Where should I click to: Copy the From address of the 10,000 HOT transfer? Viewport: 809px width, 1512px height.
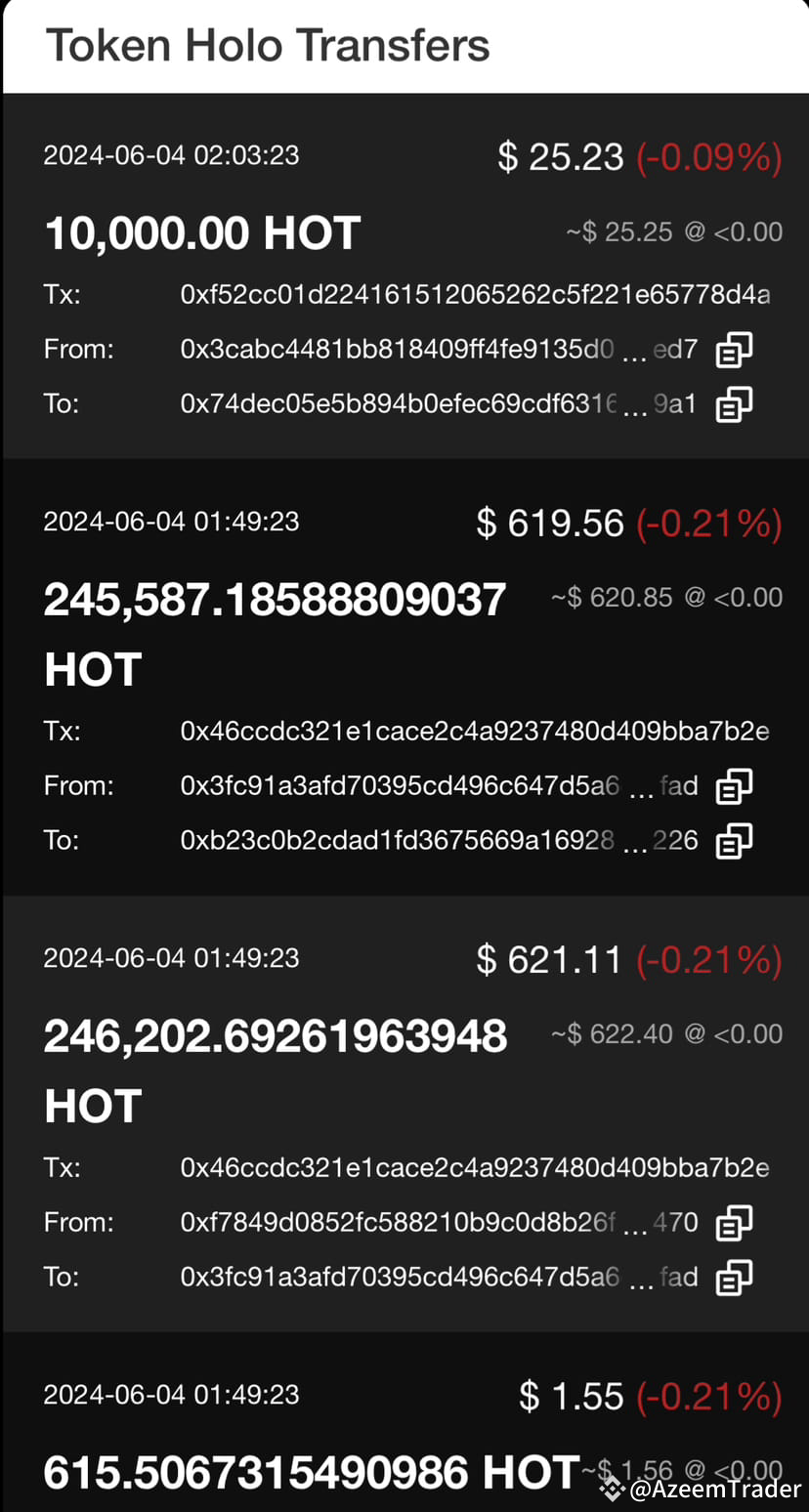pos(734,349)
